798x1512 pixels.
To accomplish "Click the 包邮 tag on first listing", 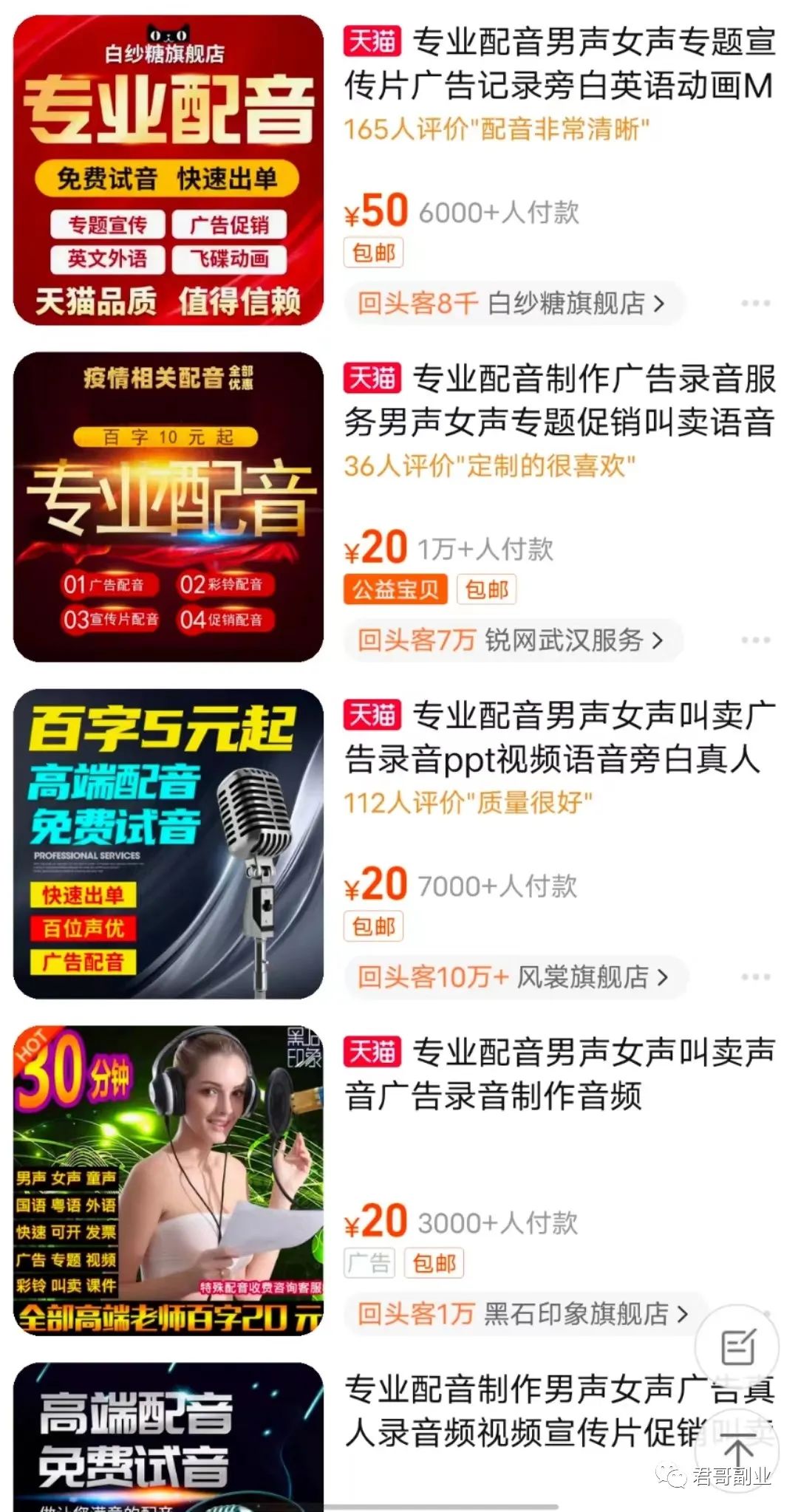I will coord(373,252).
